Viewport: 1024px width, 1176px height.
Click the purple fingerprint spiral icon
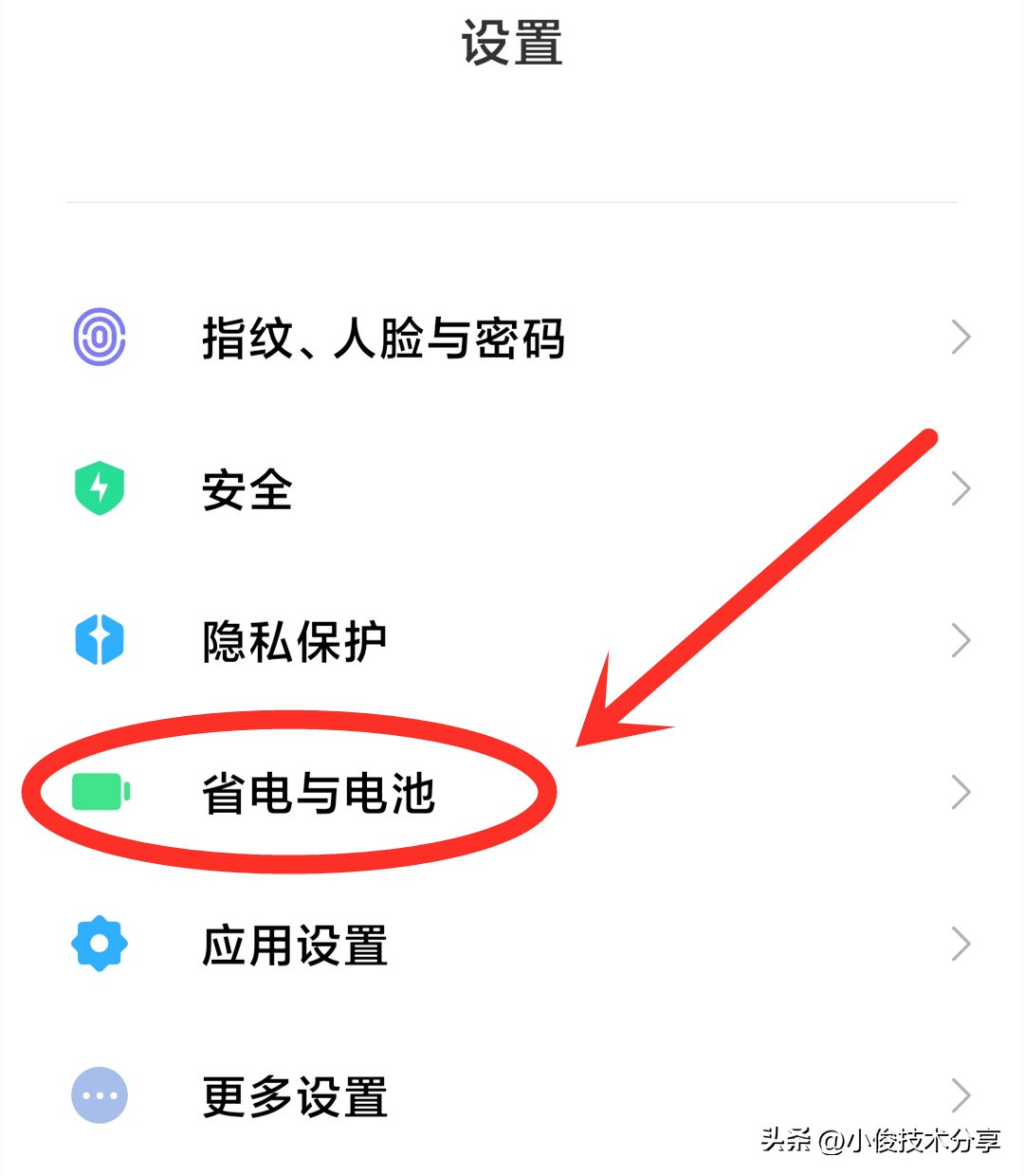(x=99, y=337)
